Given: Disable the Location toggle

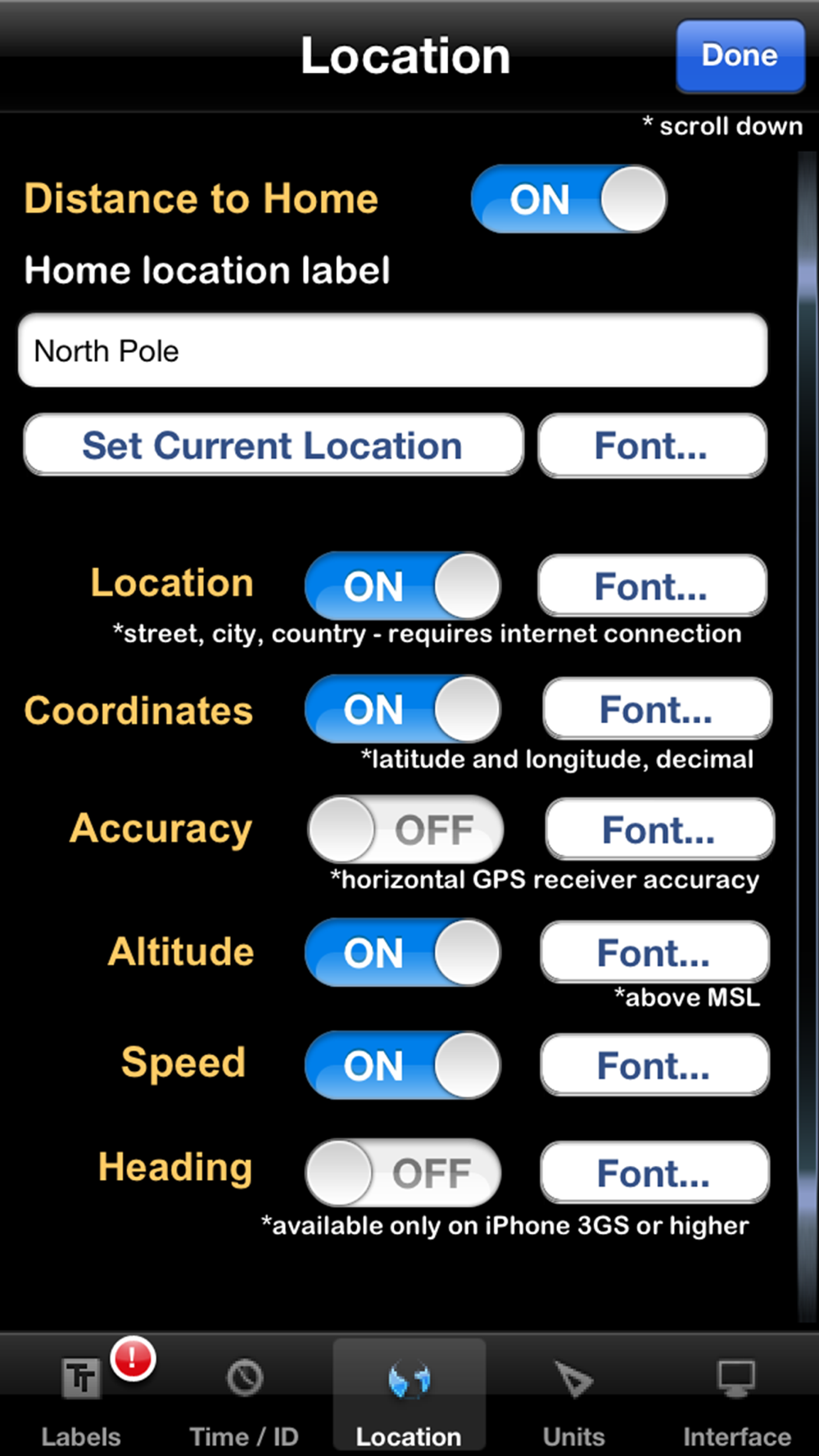Looking at the screenshot, I should point(403,586).
